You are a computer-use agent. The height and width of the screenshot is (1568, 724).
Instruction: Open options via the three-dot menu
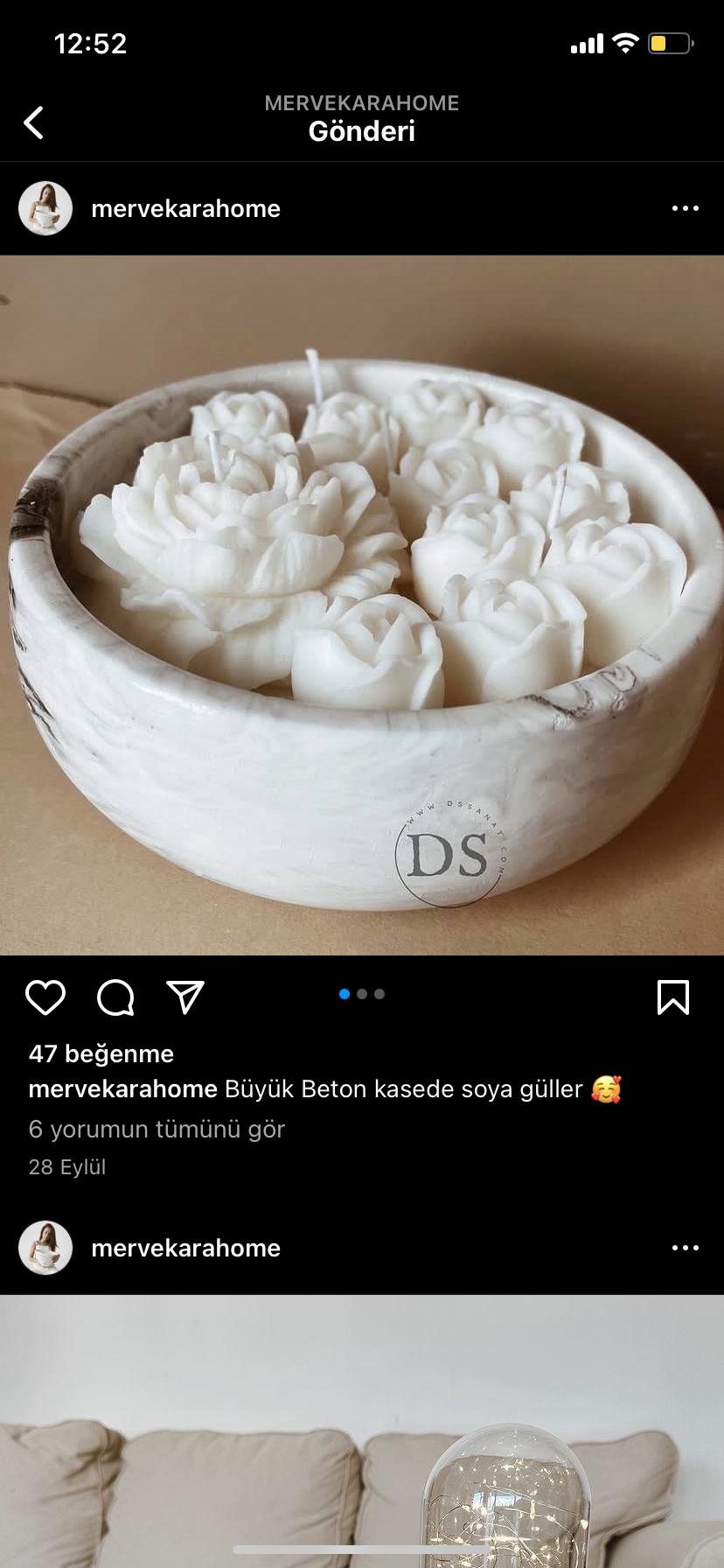(686, 208)
